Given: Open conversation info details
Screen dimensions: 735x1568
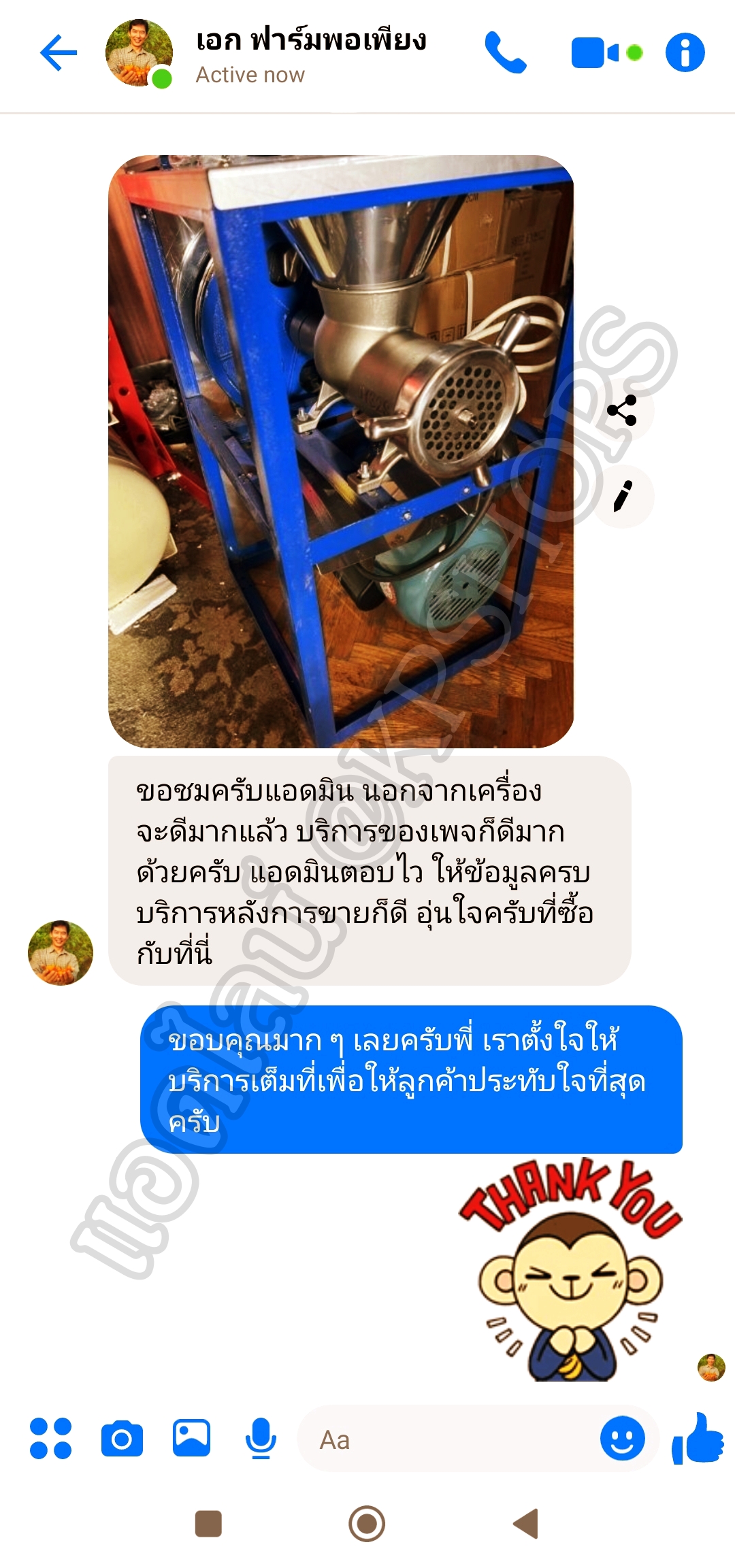Looking at the screenshot, I should pyautogui.click(x=685, y=53).
